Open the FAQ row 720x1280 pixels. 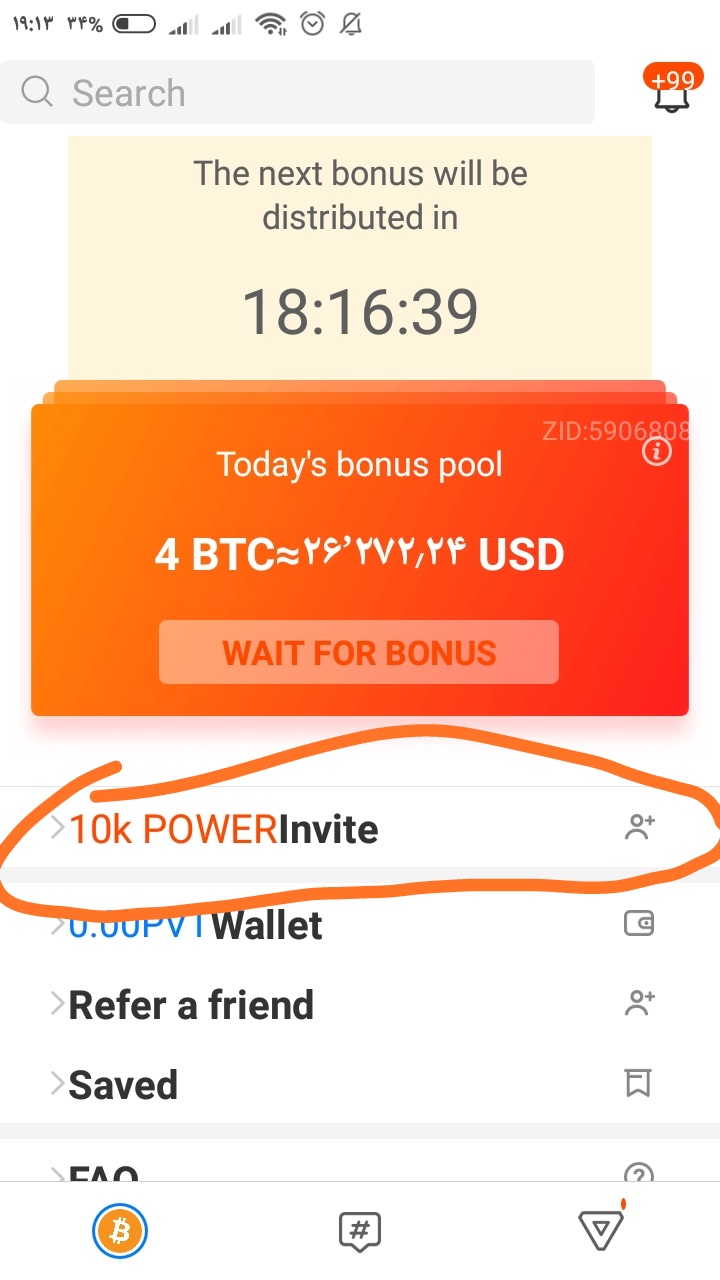(360, 1163)
